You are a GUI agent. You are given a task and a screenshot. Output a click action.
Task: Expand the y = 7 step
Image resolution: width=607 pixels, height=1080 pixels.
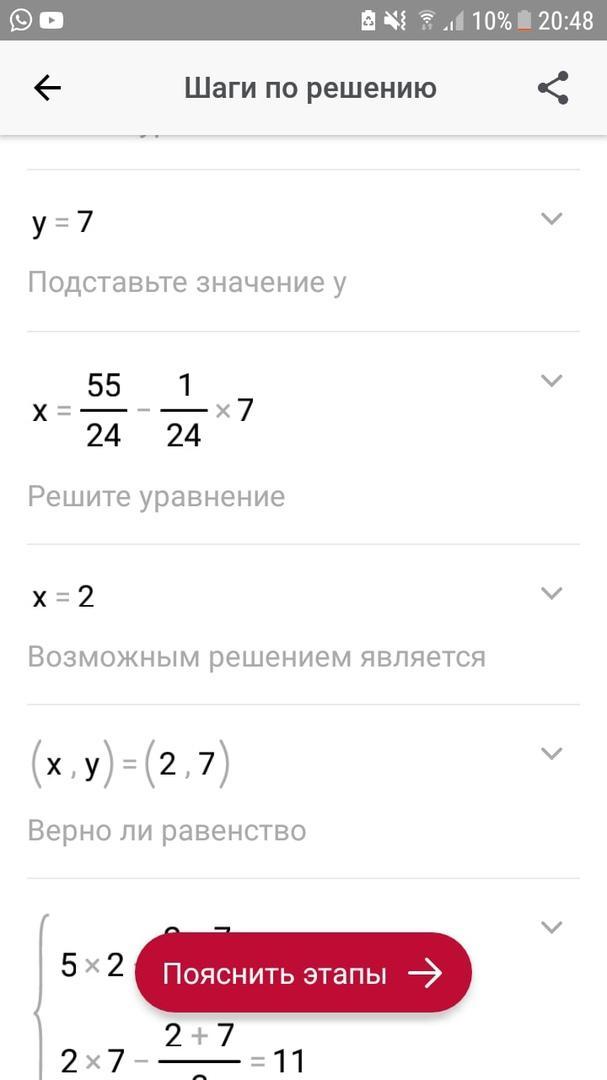pyautogui.click(x=551, y=219)
